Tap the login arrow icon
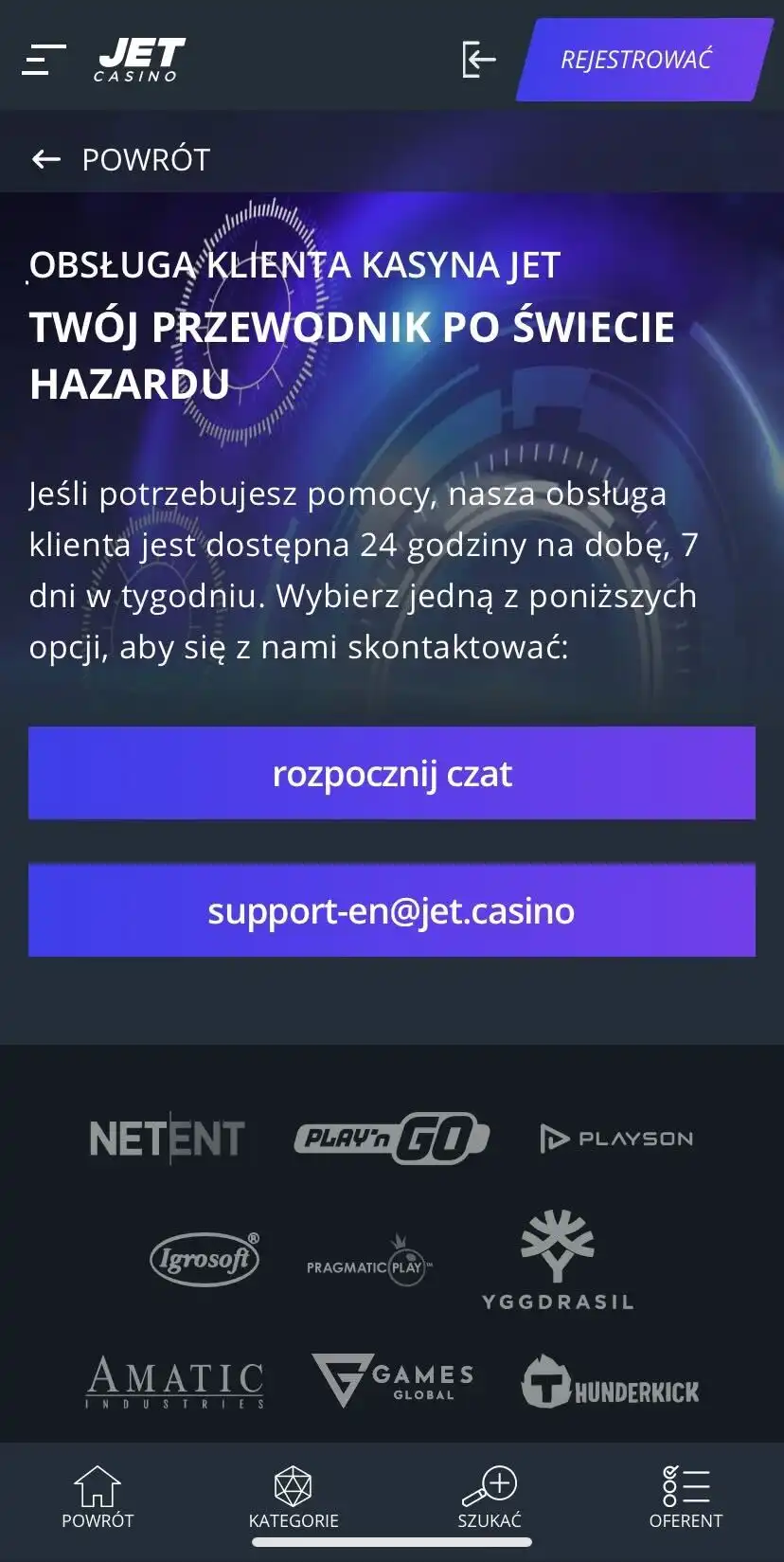784x1562 pixels. 479,60
